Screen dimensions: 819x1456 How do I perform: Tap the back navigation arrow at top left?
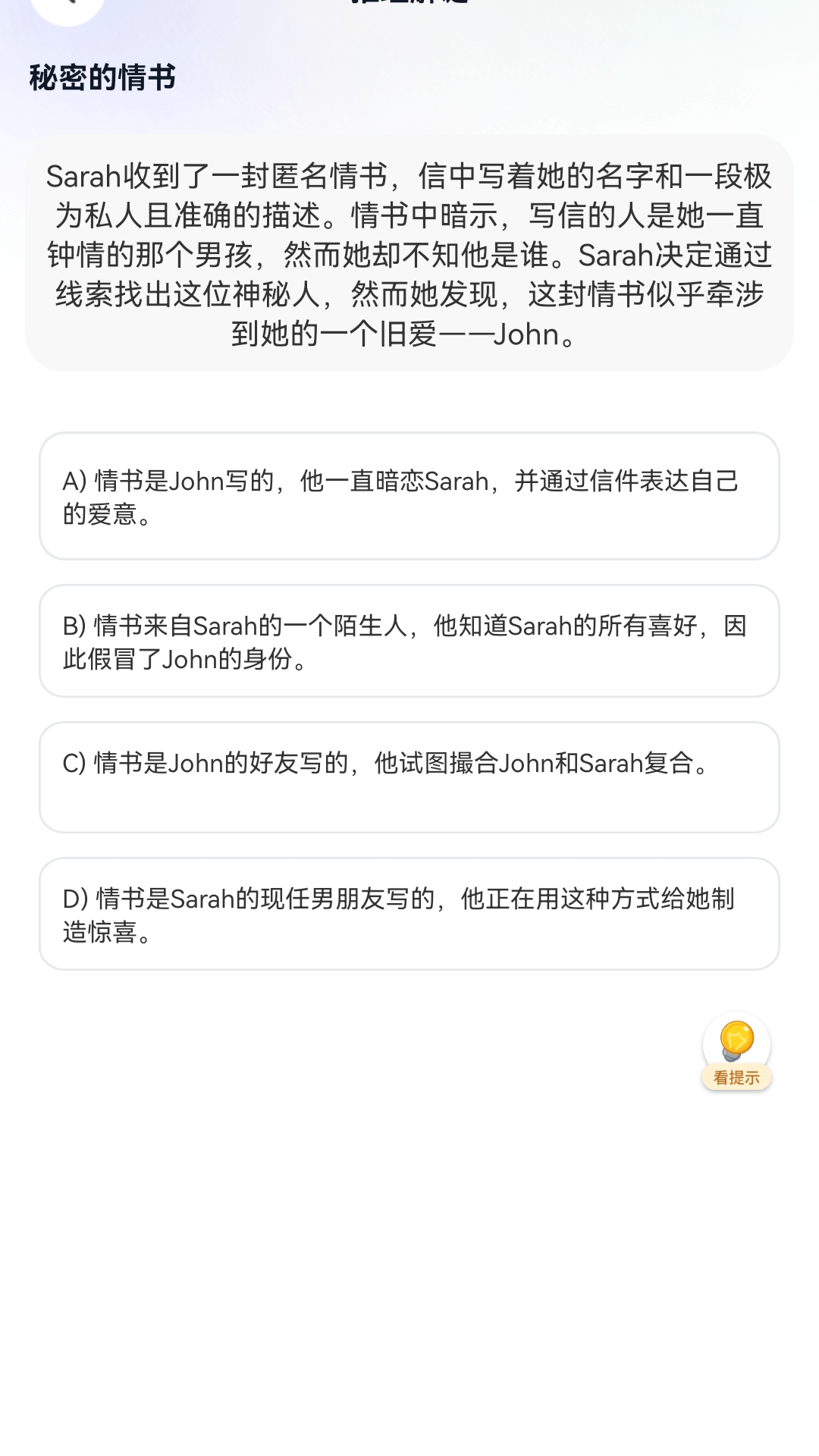[x=68, y=6]
